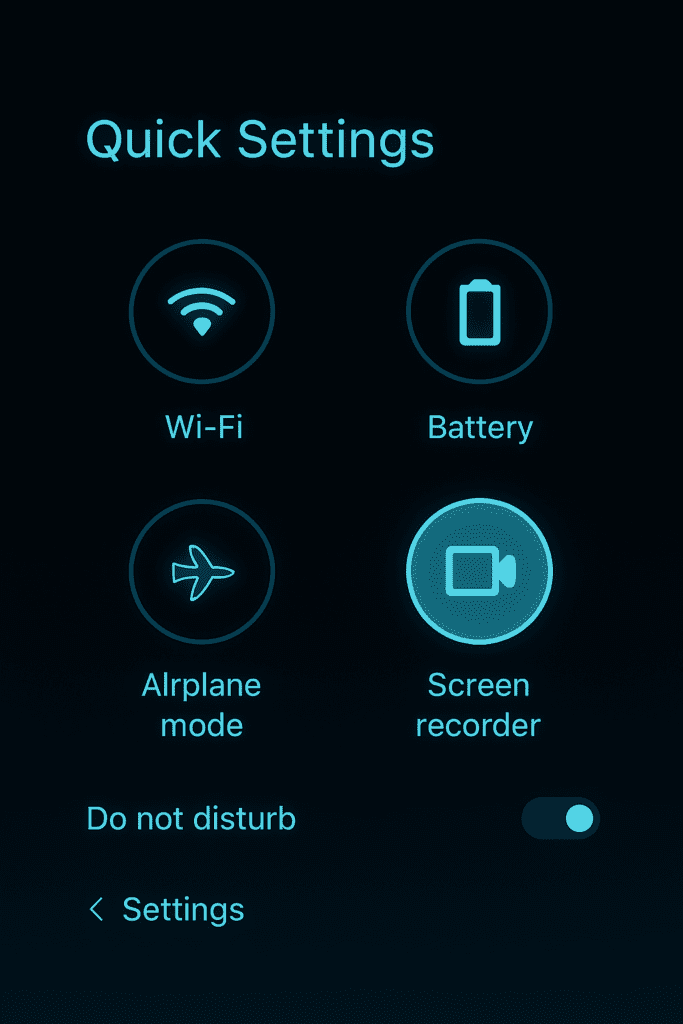The image size is (683, 1024).
Task: Enable Airplane mode
Action: [202, 572]
